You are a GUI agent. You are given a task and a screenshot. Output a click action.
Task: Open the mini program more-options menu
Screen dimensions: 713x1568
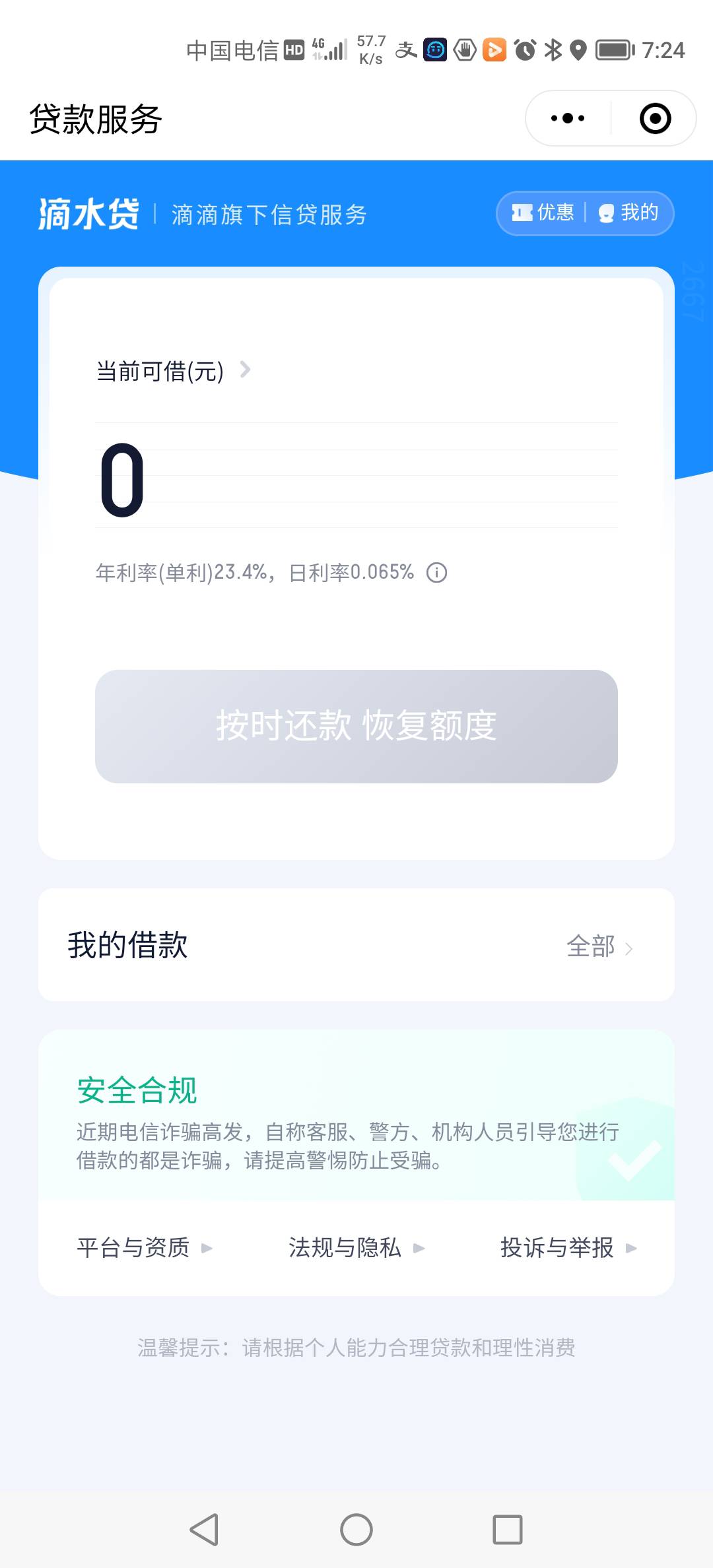pyautogui.click(x=568, y=119)
